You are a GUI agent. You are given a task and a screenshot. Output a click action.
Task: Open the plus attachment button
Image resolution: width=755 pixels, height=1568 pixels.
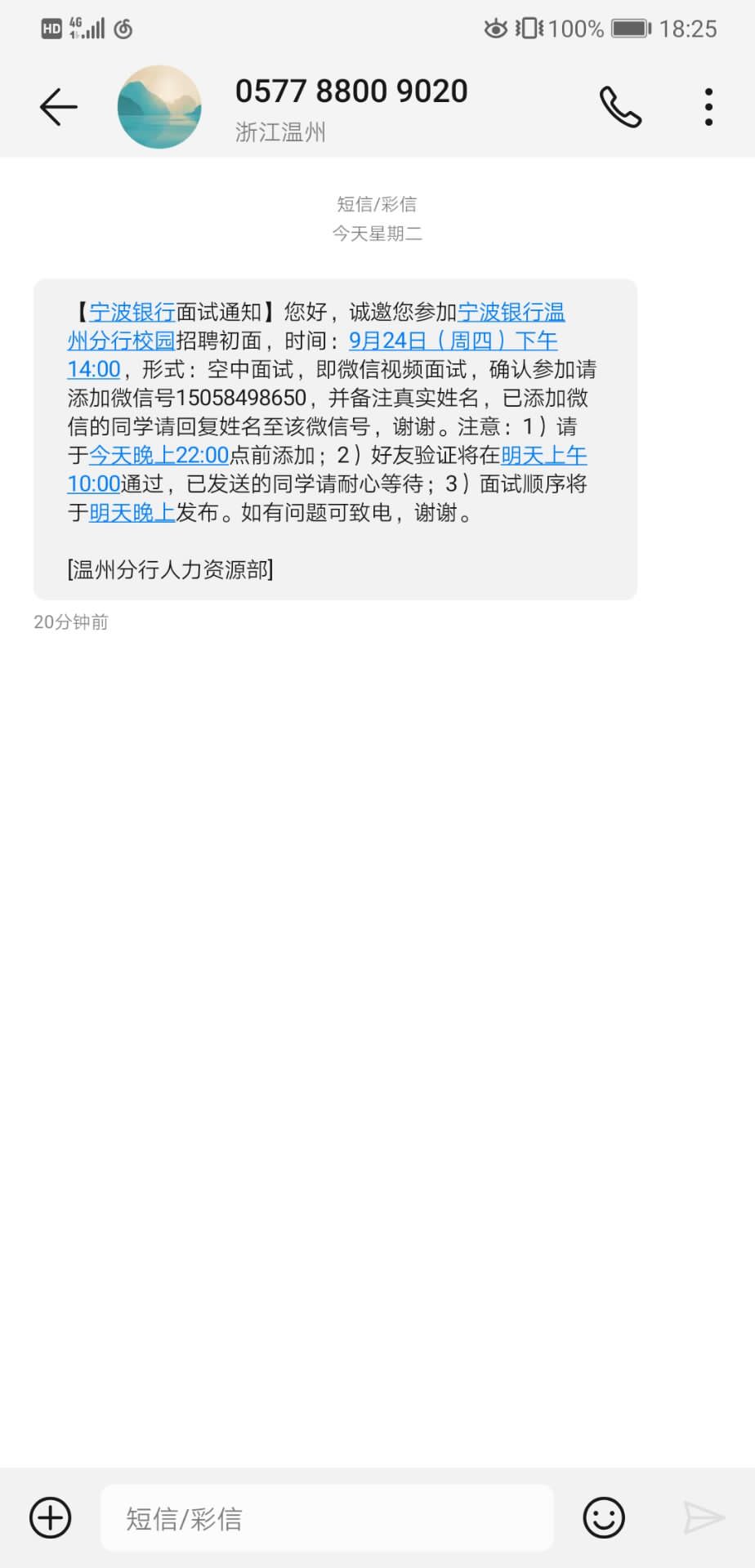pyautogui.click(x=51, y=1518)
